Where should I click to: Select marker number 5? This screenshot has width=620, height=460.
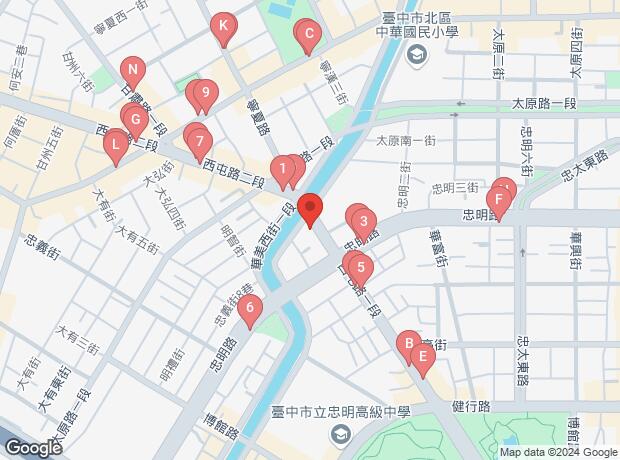[361, 267]
